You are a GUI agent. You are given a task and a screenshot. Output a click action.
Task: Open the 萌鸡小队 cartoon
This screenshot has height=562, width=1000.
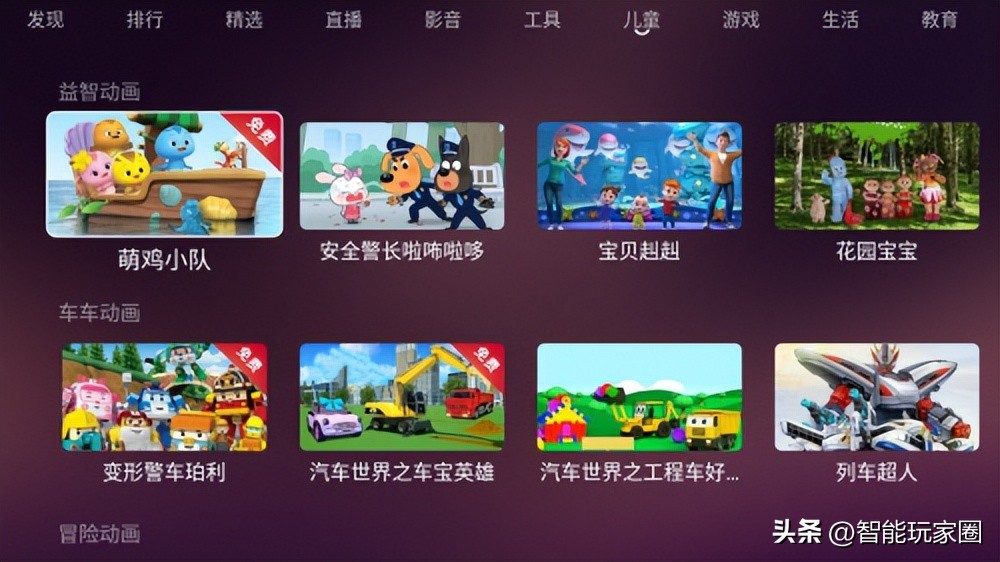[x=164, y=175]
